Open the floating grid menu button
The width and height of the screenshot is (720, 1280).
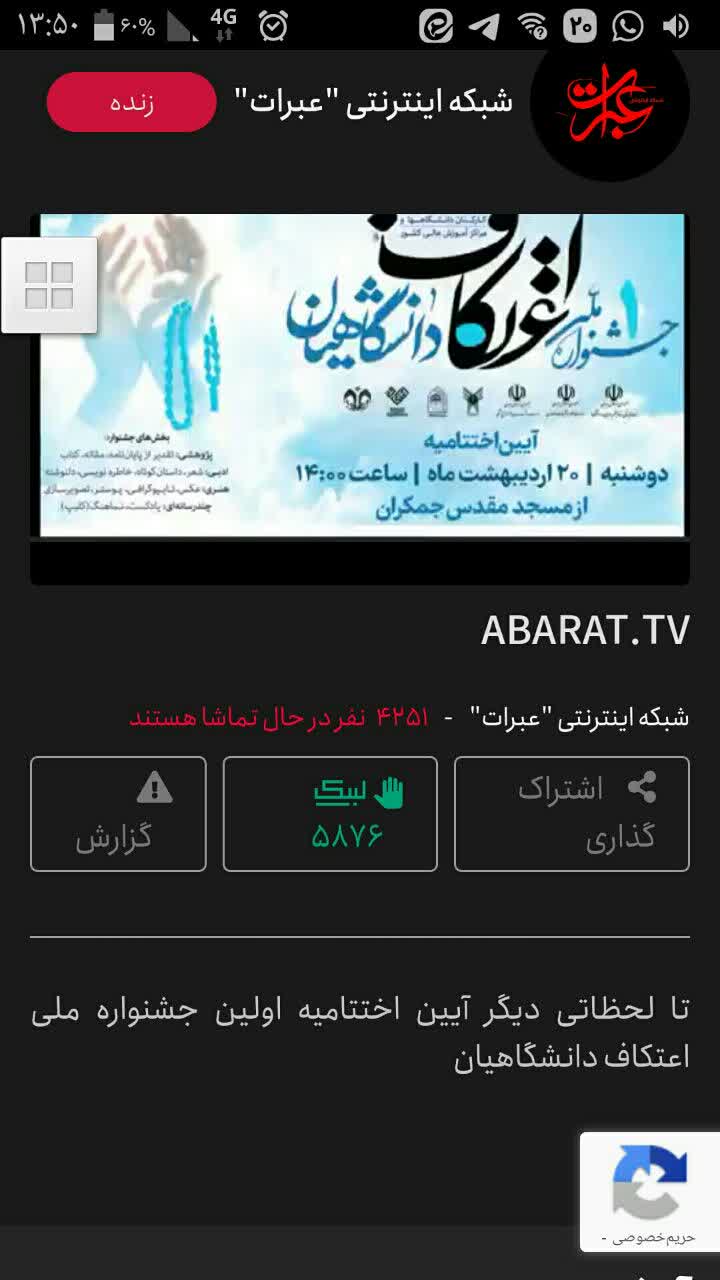point(49,285)
